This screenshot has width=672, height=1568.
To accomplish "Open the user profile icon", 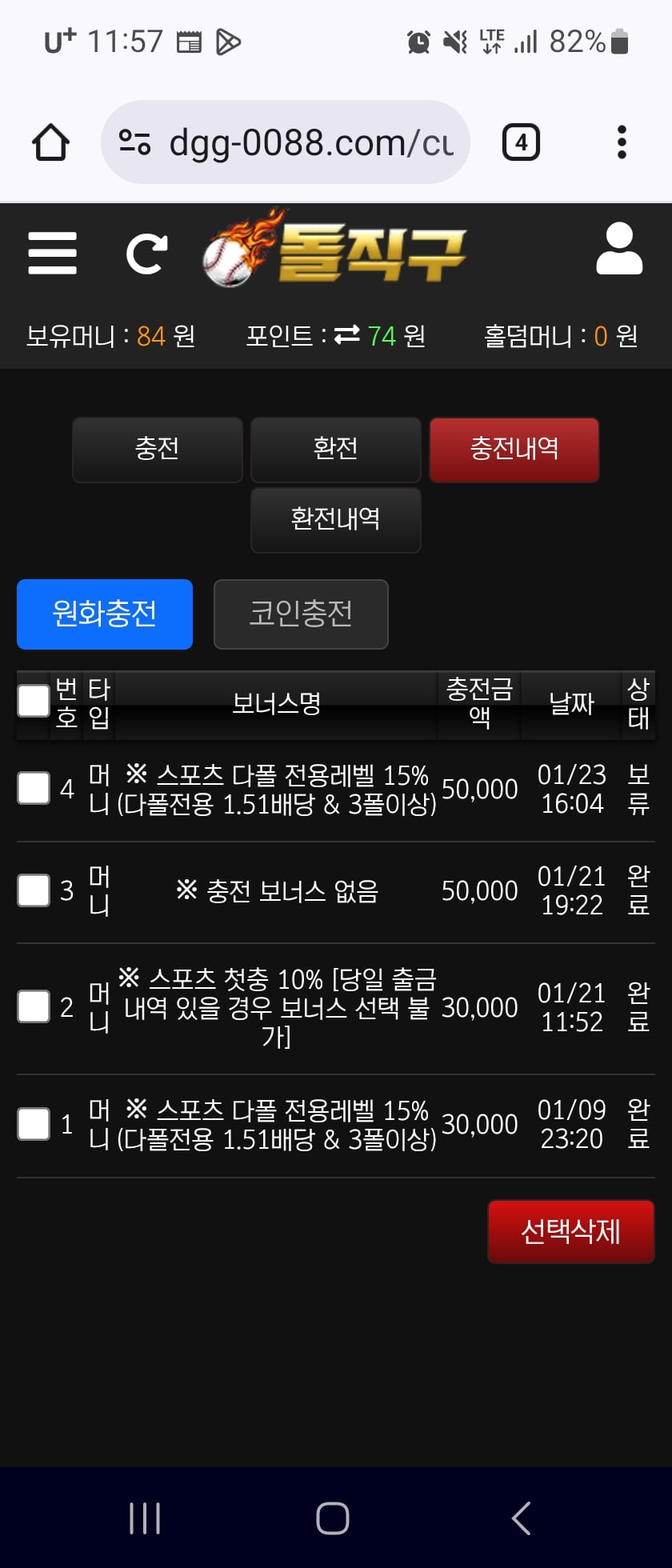I will point(619,250).
